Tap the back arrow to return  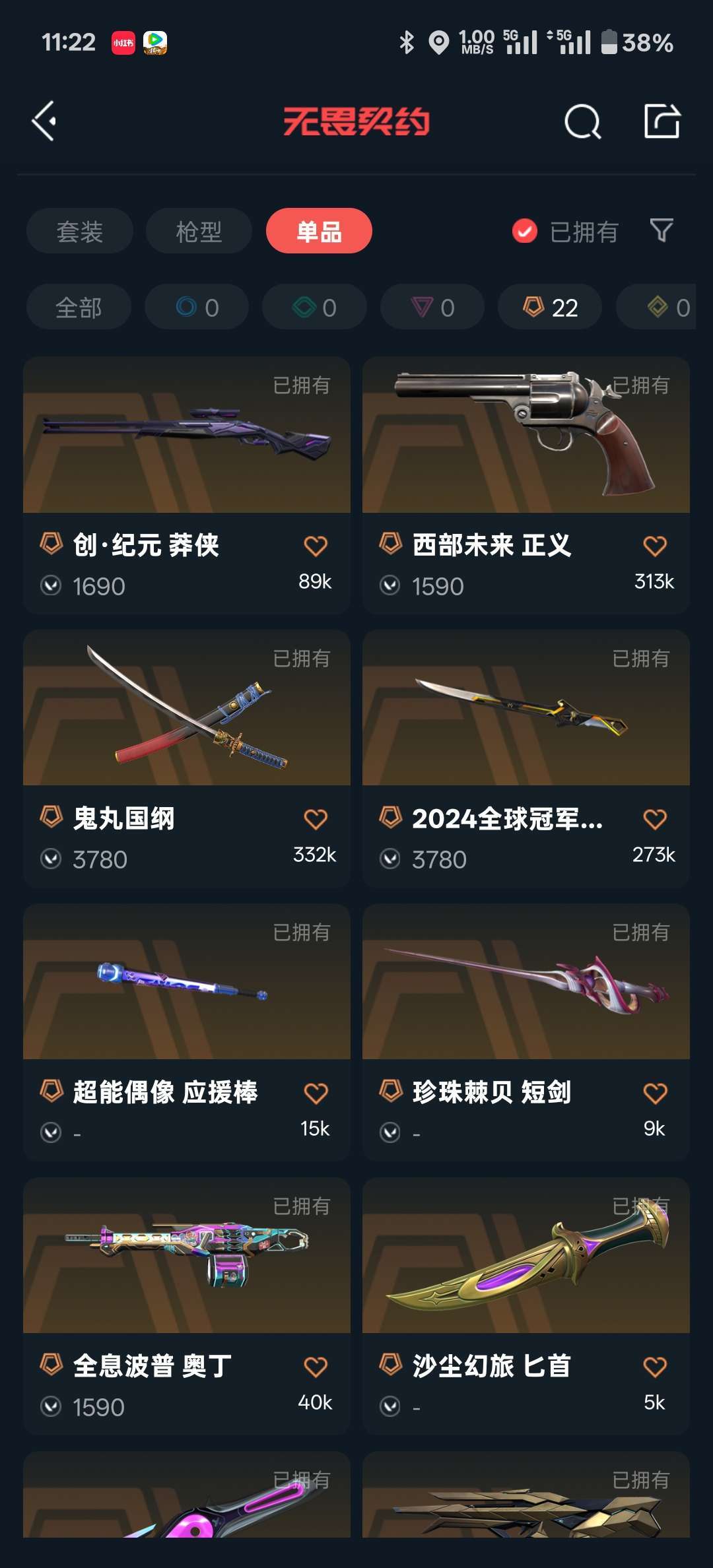pos(44,121)
